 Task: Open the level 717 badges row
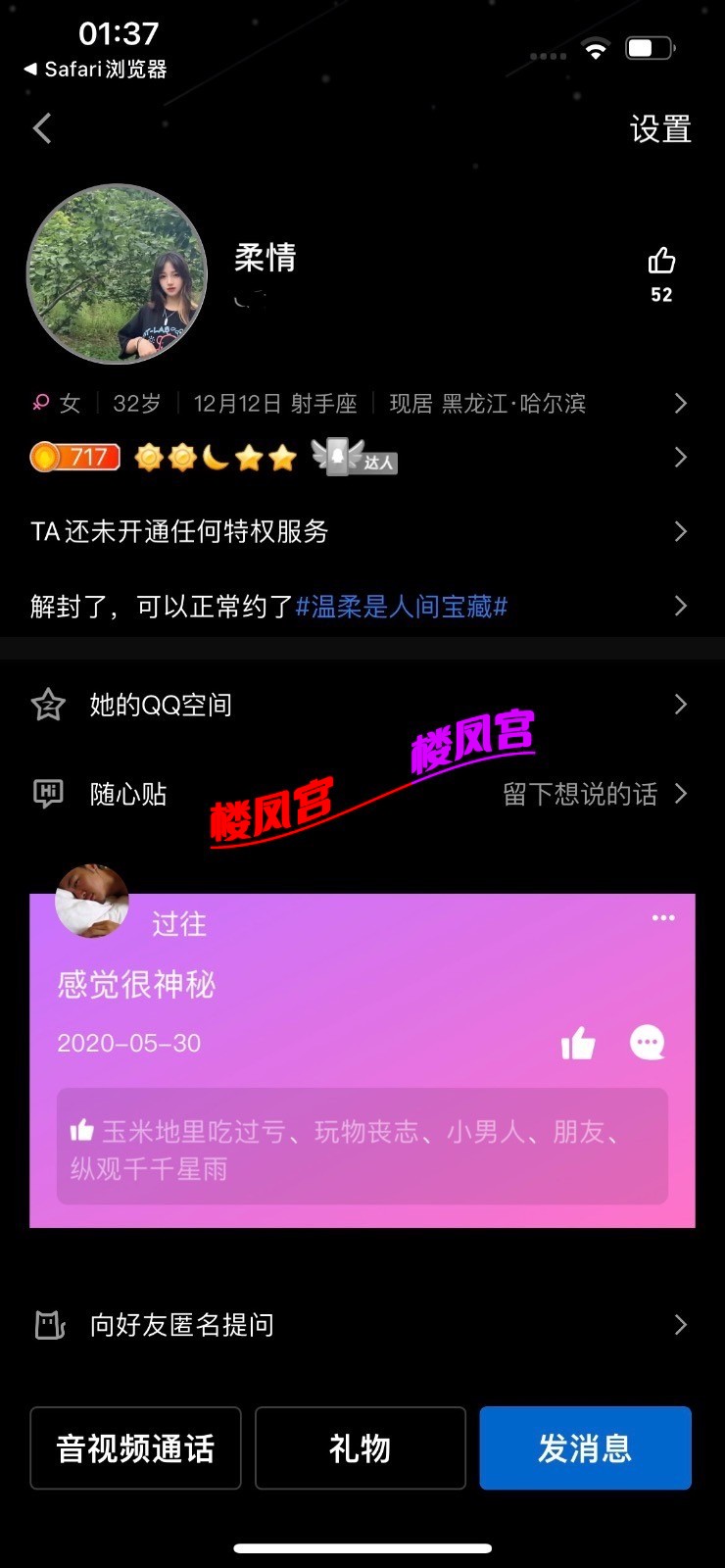[x=361, y=458]
